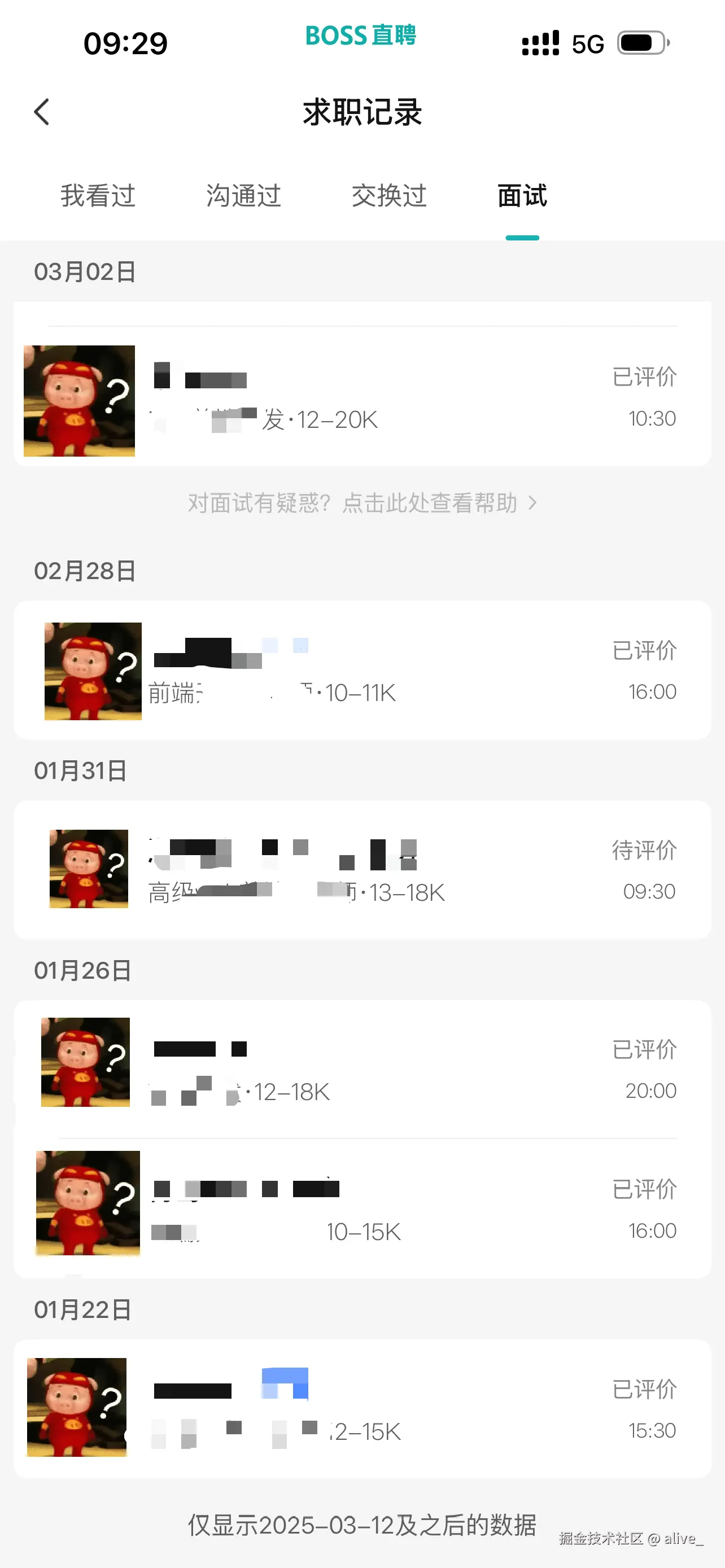Switch to the 交换过 tab
Image resolution: width=725 pixels, height=1568 pixels.
(x=388, y=196)
